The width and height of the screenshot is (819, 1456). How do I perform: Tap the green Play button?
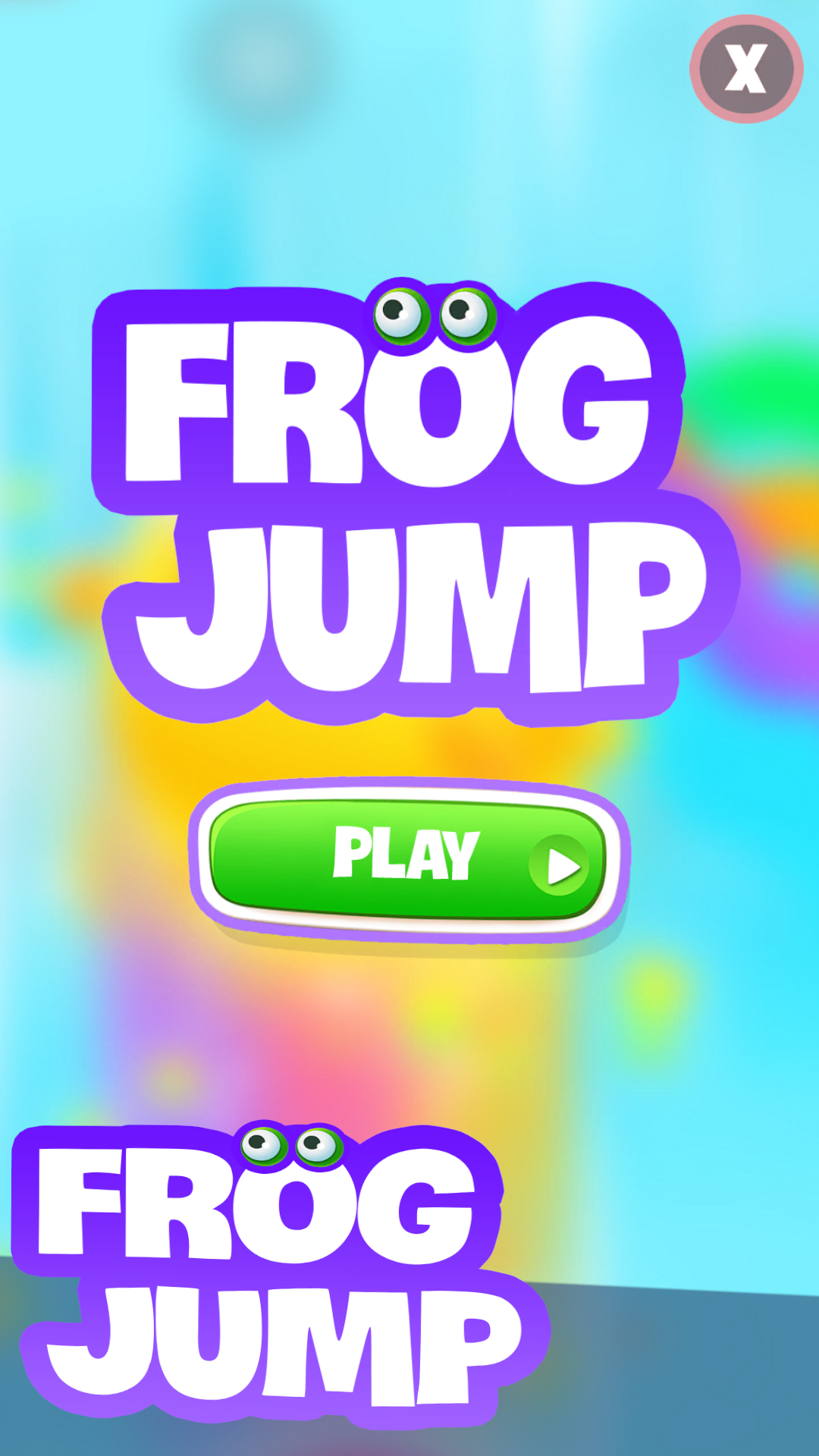[408, 859]
